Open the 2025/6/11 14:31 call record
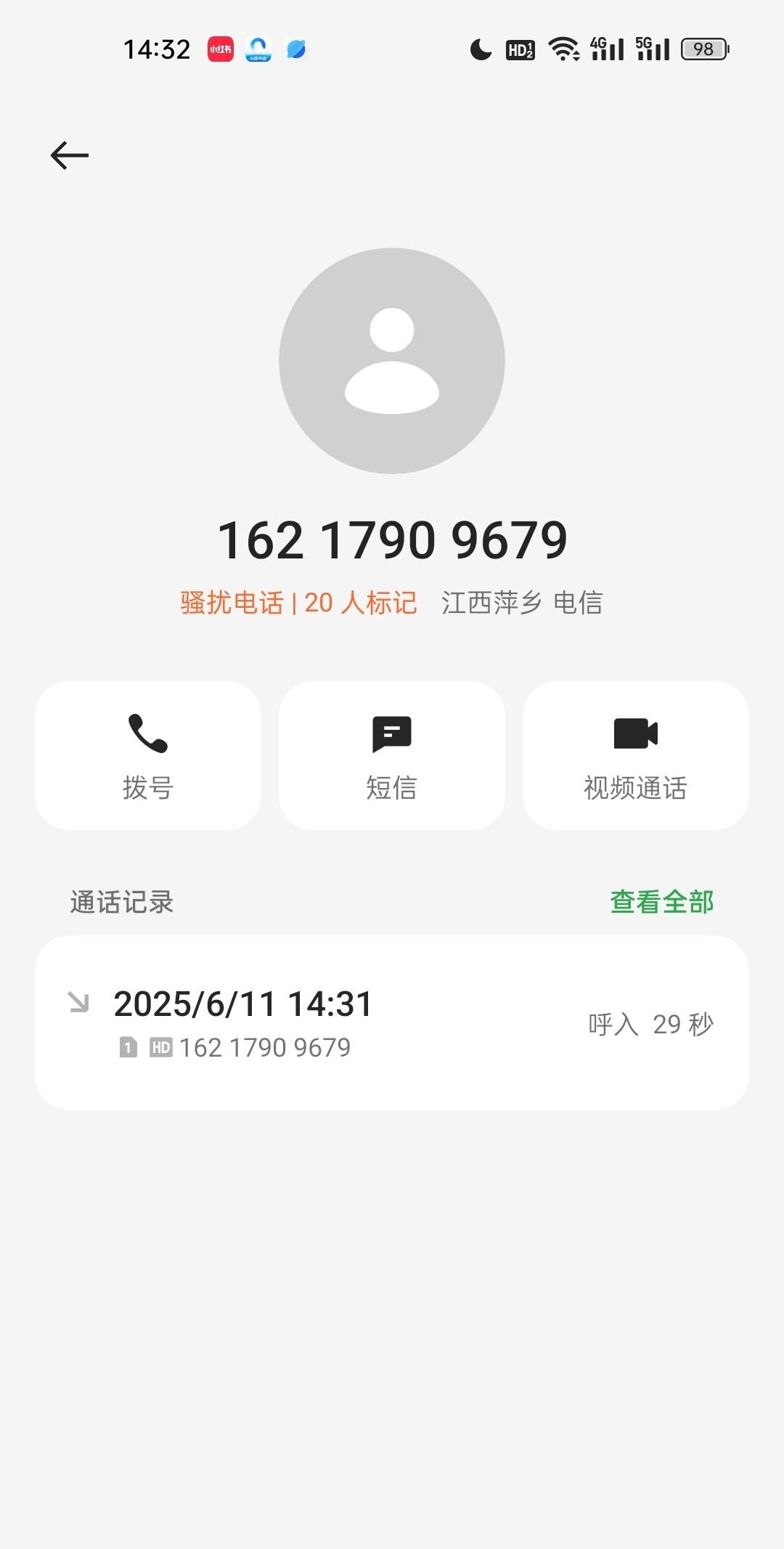This screenshot has width=784, height=1549. pyautogui.click(x=392, y=1022)
